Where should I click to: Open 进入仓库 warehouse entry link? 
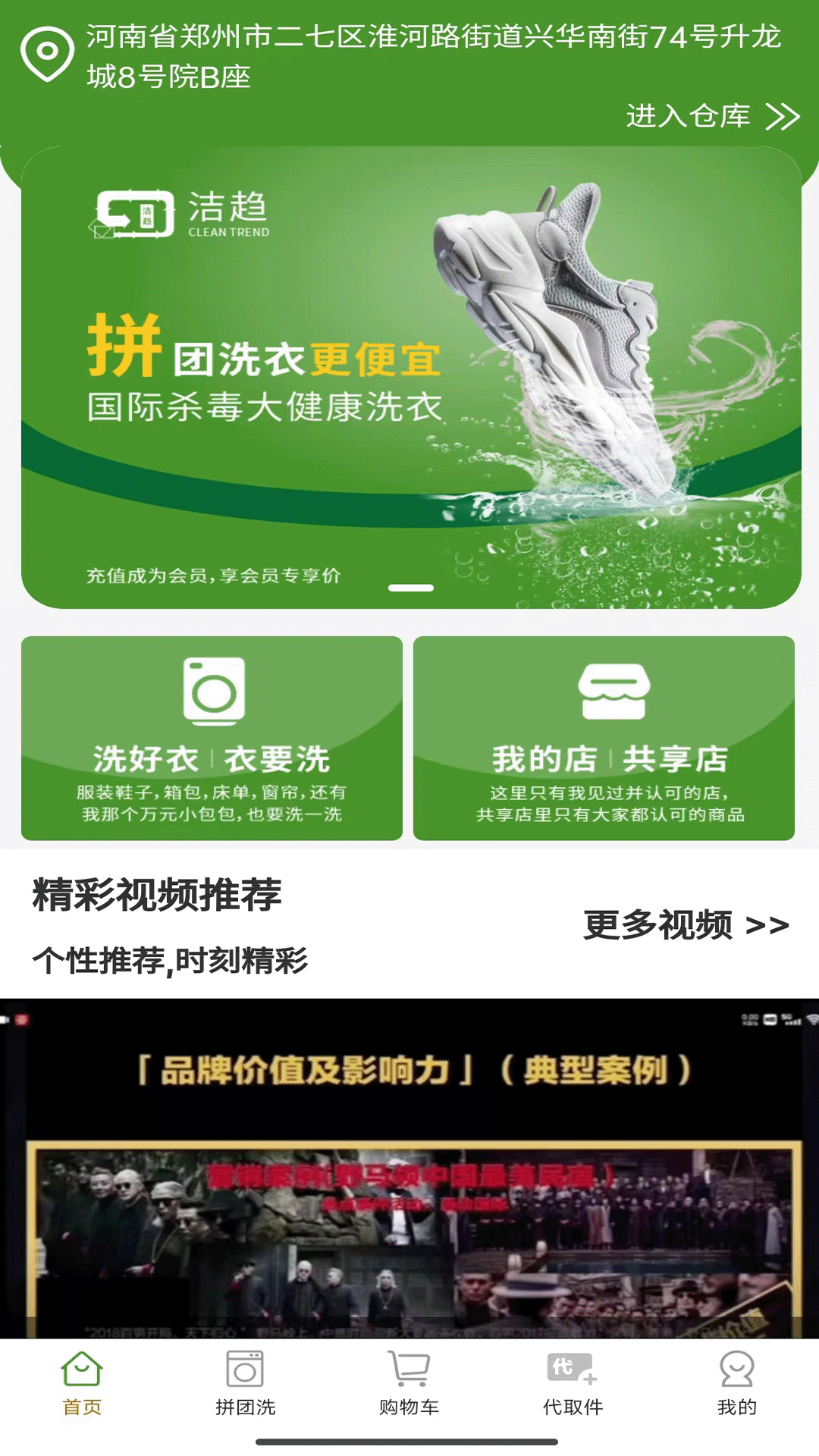pos(687,116)
